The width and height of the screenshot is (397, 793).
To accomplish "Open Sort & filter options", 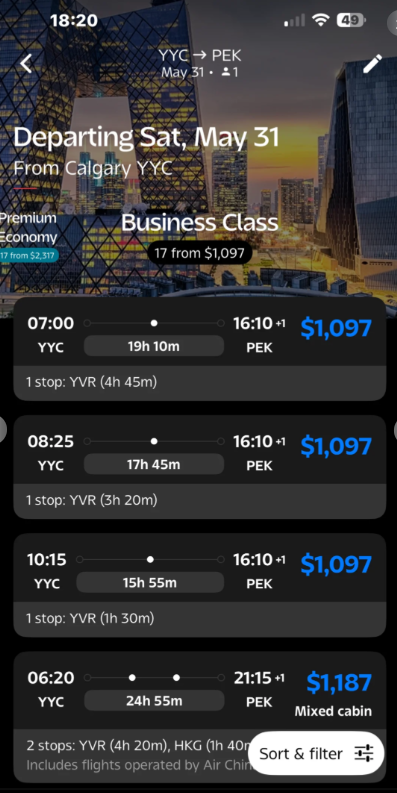I will coord(317,754).
